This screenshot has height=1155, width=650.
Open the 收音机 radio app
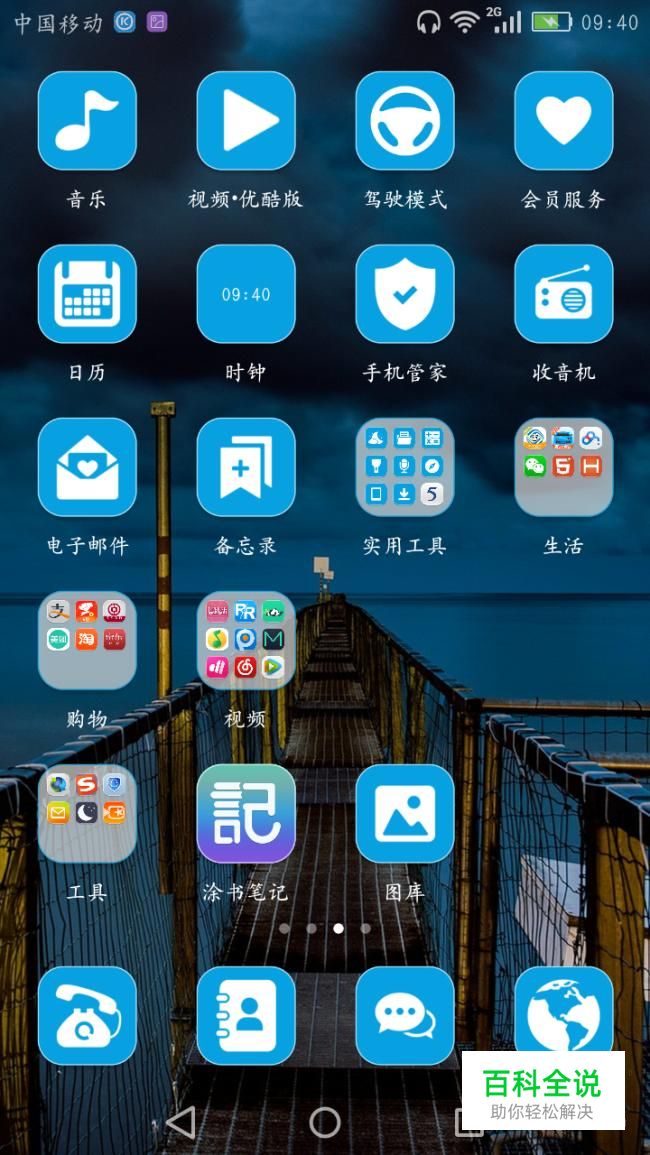tap(564, 294)
